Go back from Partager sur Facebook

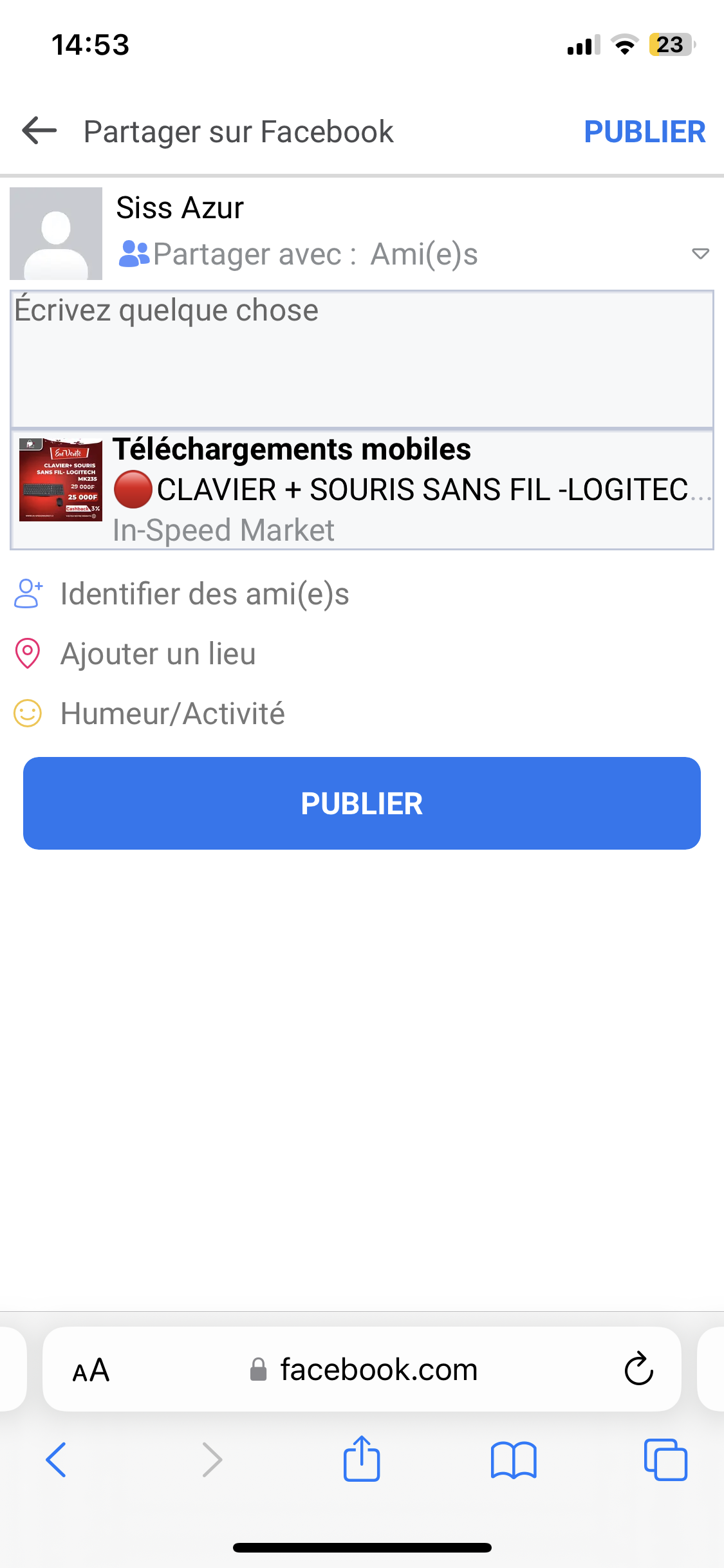click(39, 131)
